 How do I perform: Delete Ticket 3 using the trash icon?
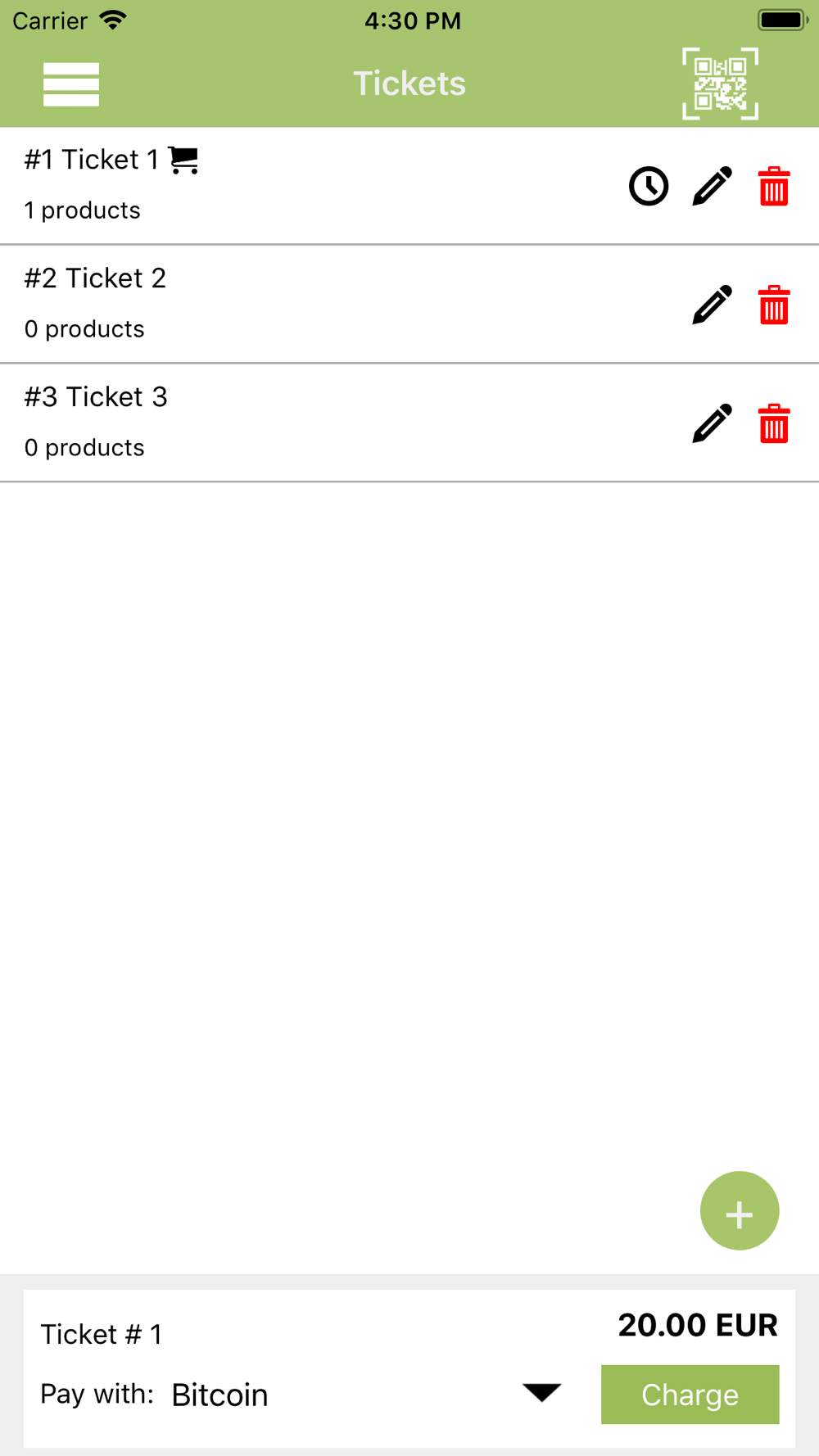(x=774, y=423)
